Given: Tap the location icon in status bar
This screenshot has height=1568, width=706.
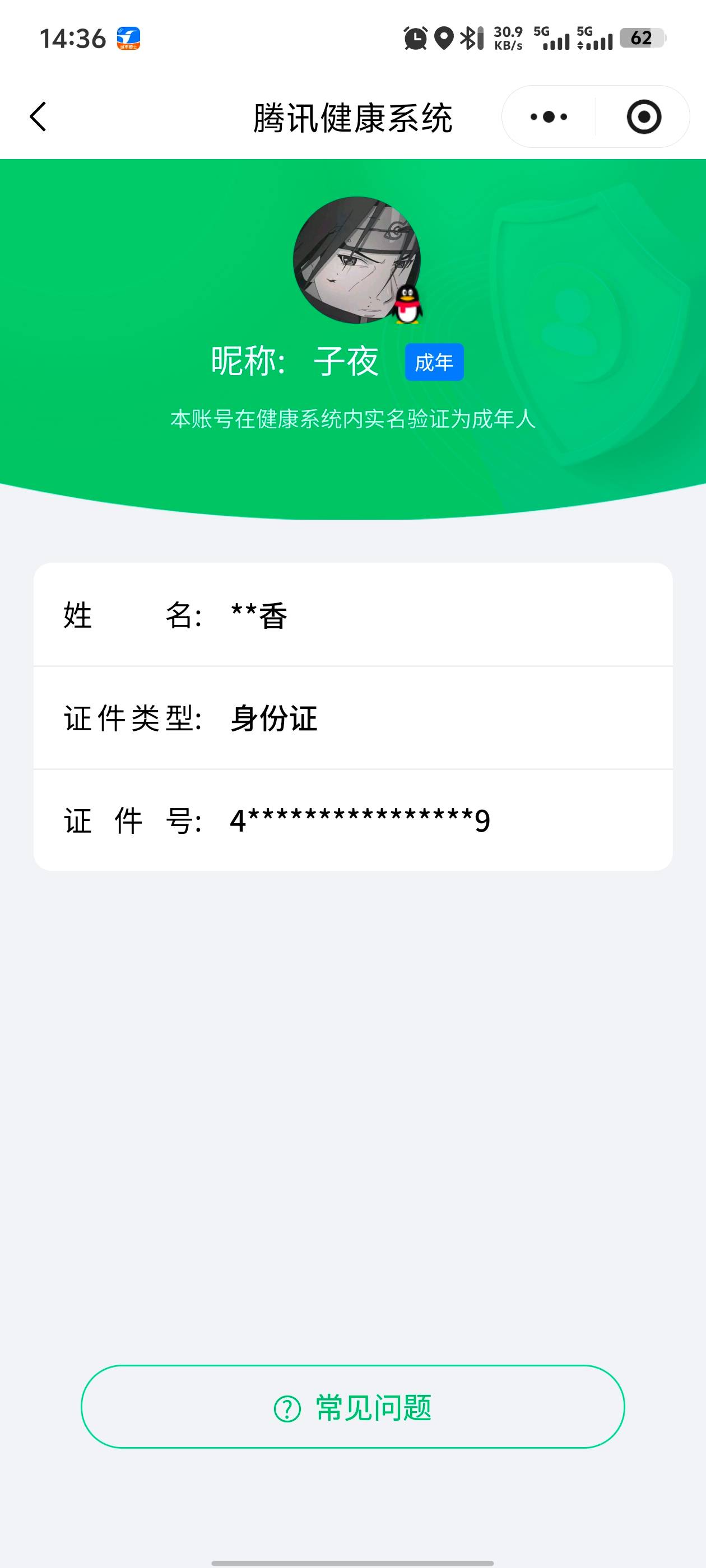Looking at the screenshot, I should click(x=444, y=38).
